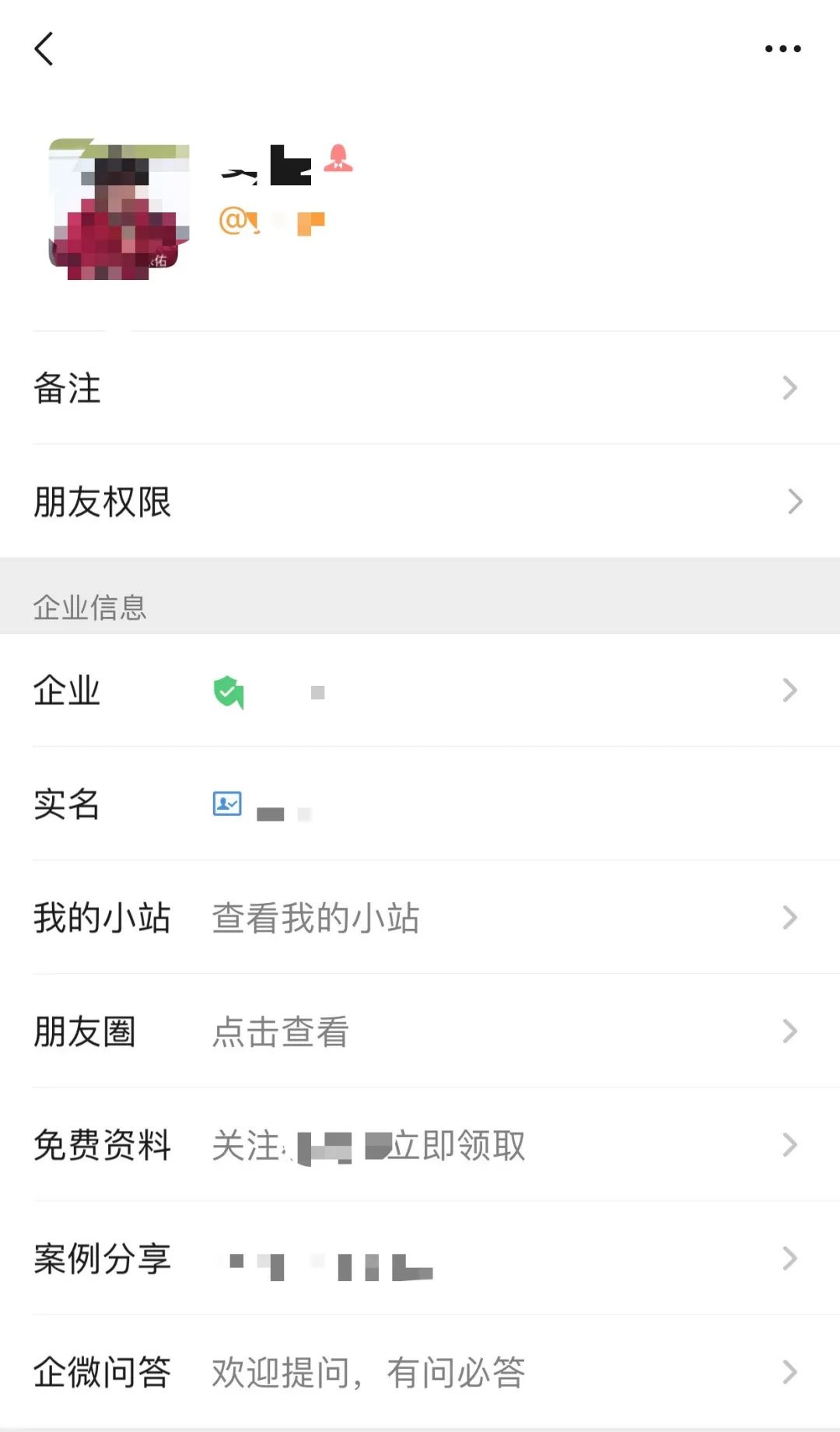Click the red gender badge icon beside nickname
Screen dimensions: 840x1432
tap(340, 159)
